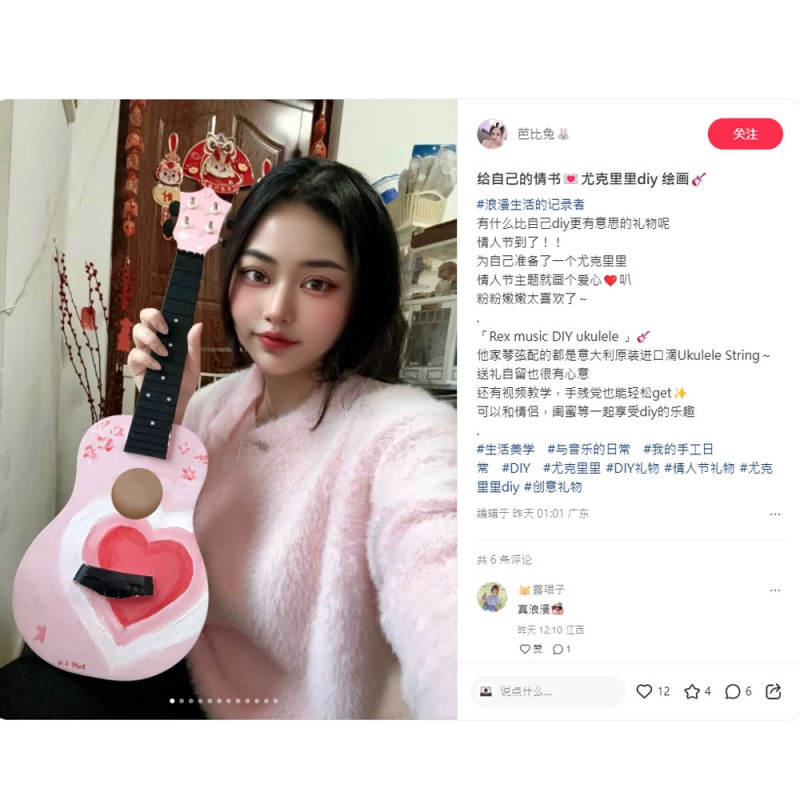Save the post with the star icon
Image resolution: width=800 pixels, height=800 pixels.
(x=692, y=691)
